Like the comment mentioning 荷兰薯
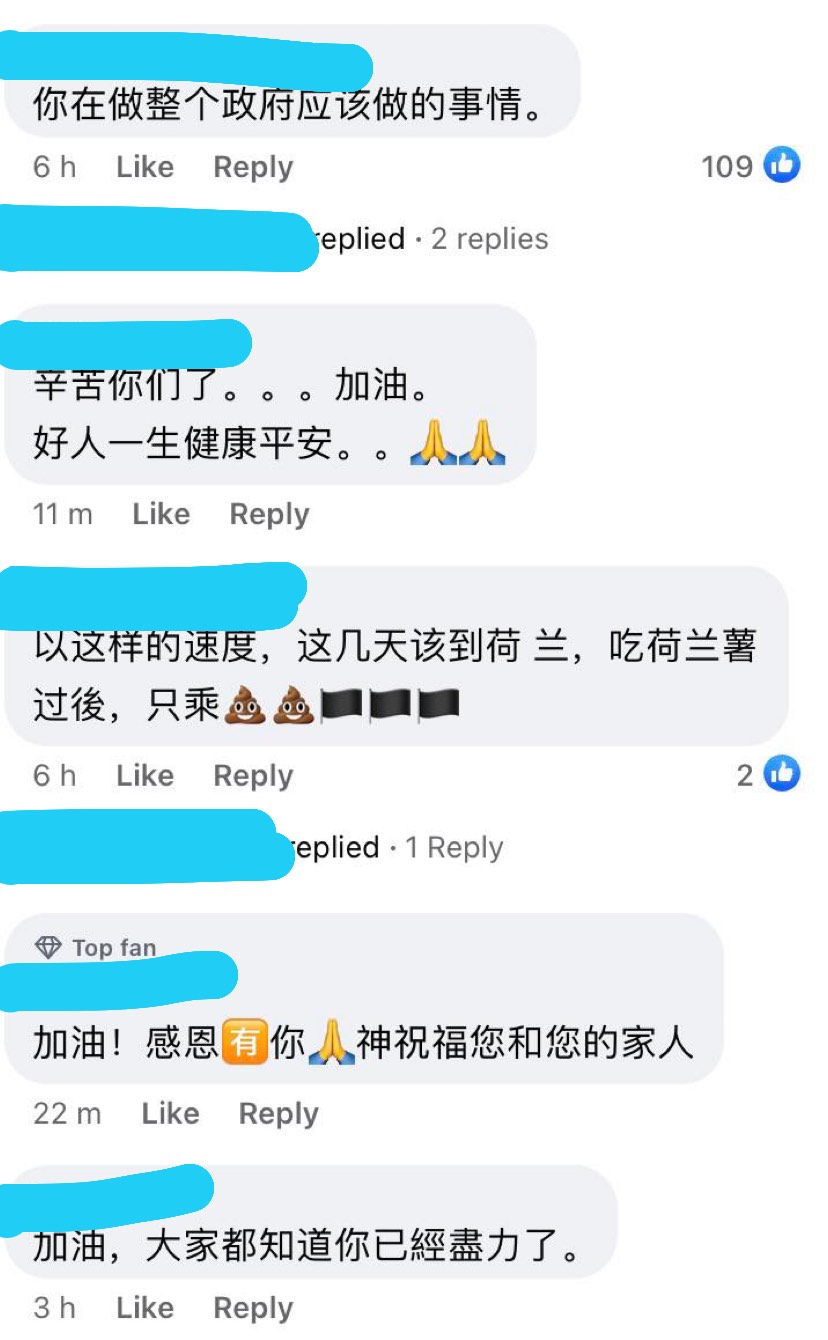Image resolution: width=828 pixels, height=1340 pixels. [x=145, y=776]
